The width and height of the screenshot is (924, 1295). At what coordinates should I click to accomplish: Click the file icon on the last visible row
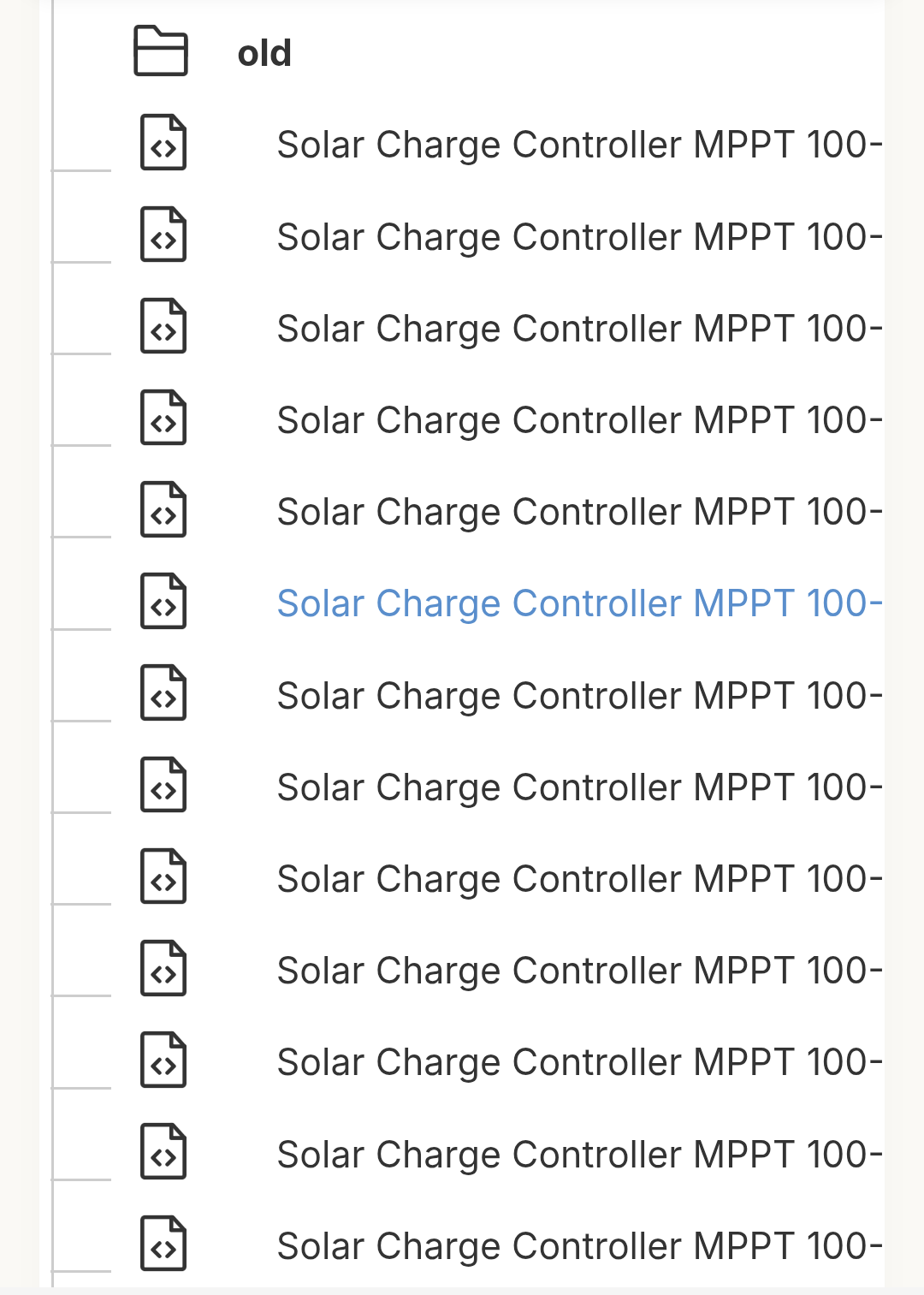coord(163,1245)
